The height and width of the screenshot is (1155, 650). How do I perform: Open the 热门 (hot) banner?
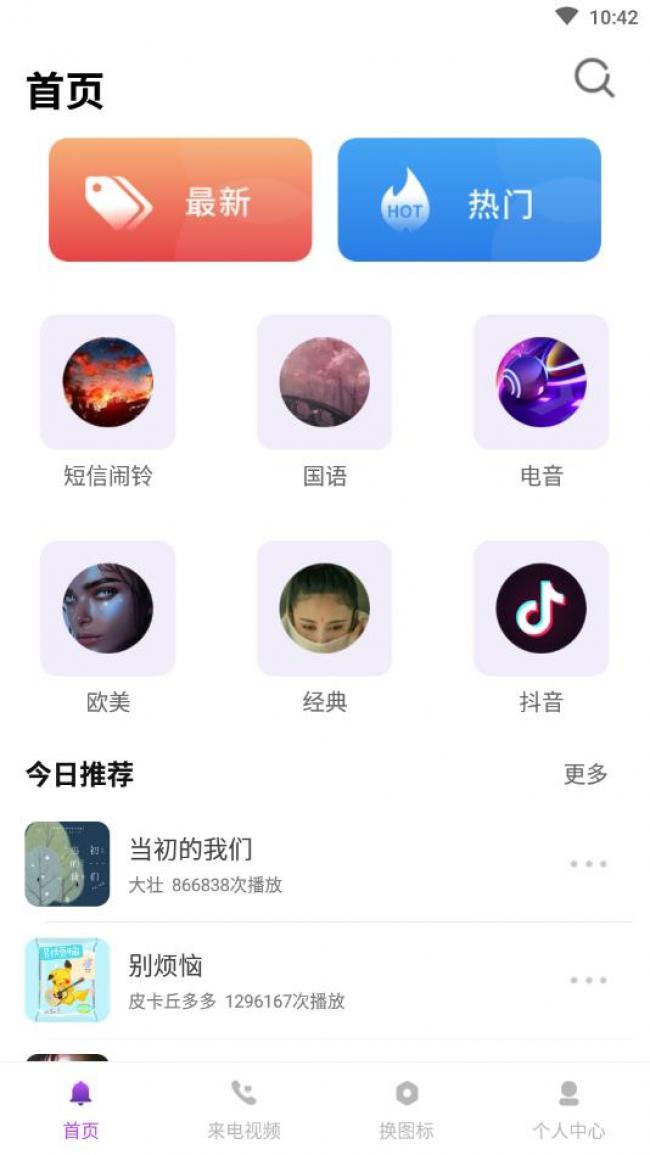tap(469, 200)
